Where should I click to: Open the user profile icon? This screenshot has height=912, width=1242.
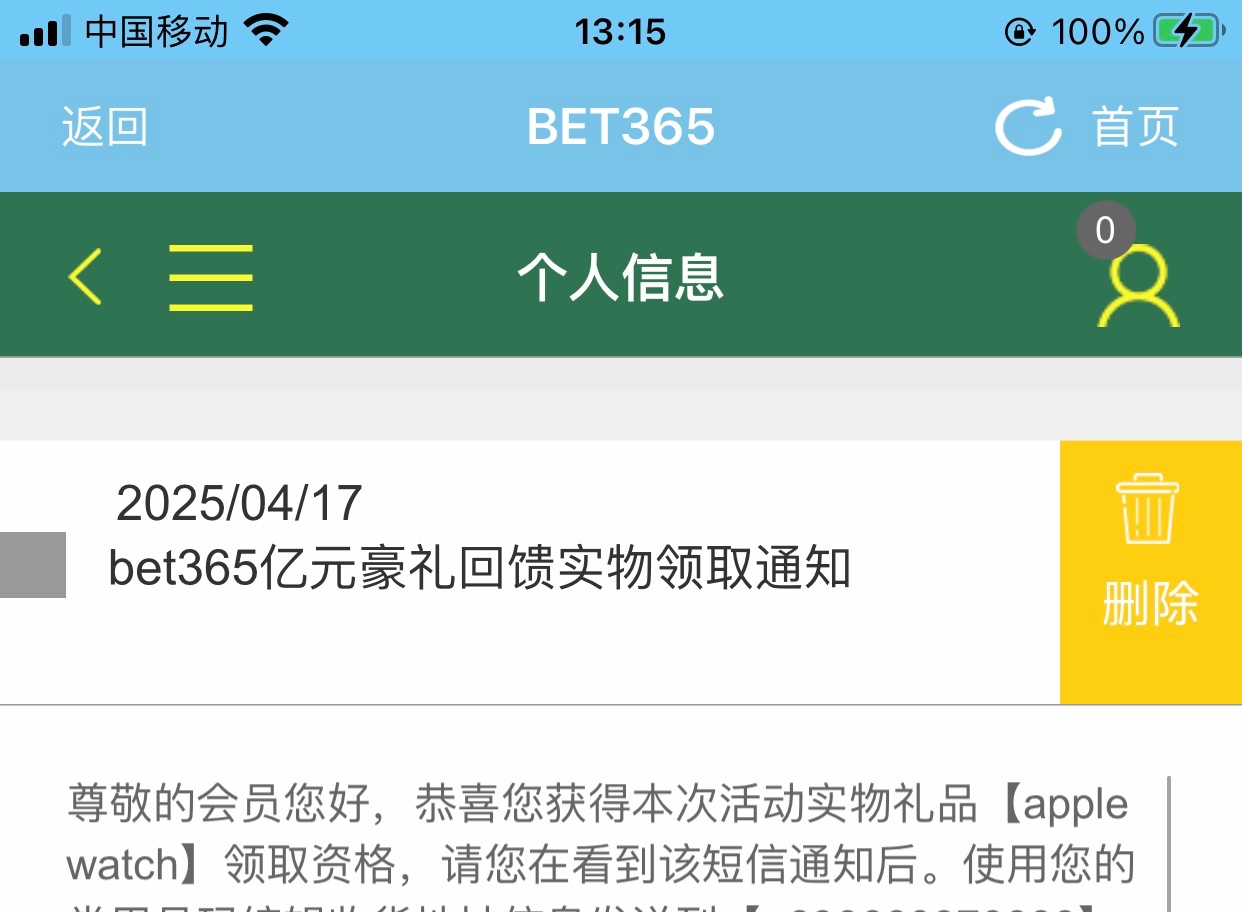pos(1138,286)
